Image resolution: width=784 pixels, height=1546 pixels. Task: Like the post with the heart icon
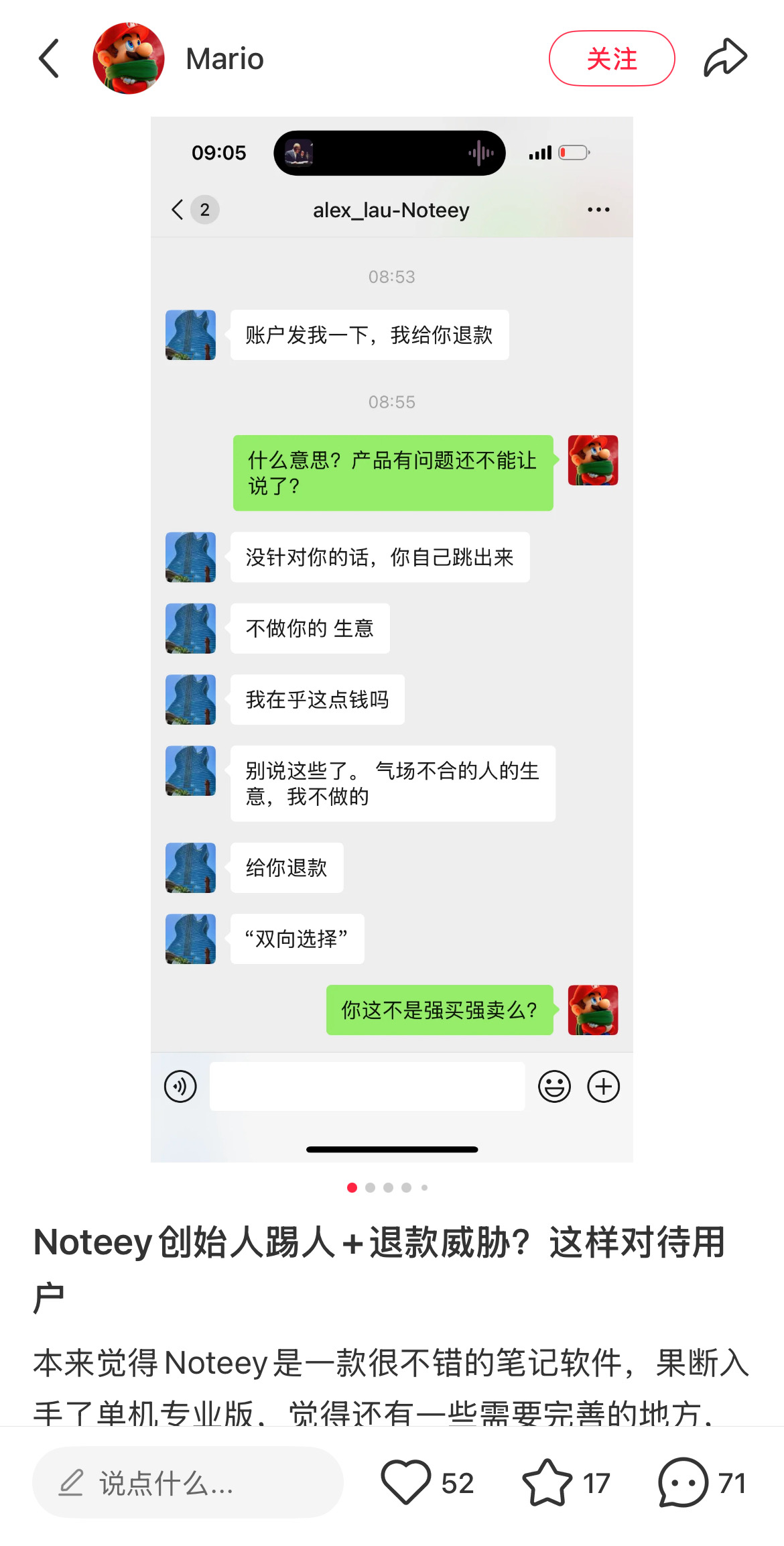[x=405, y=1482]
